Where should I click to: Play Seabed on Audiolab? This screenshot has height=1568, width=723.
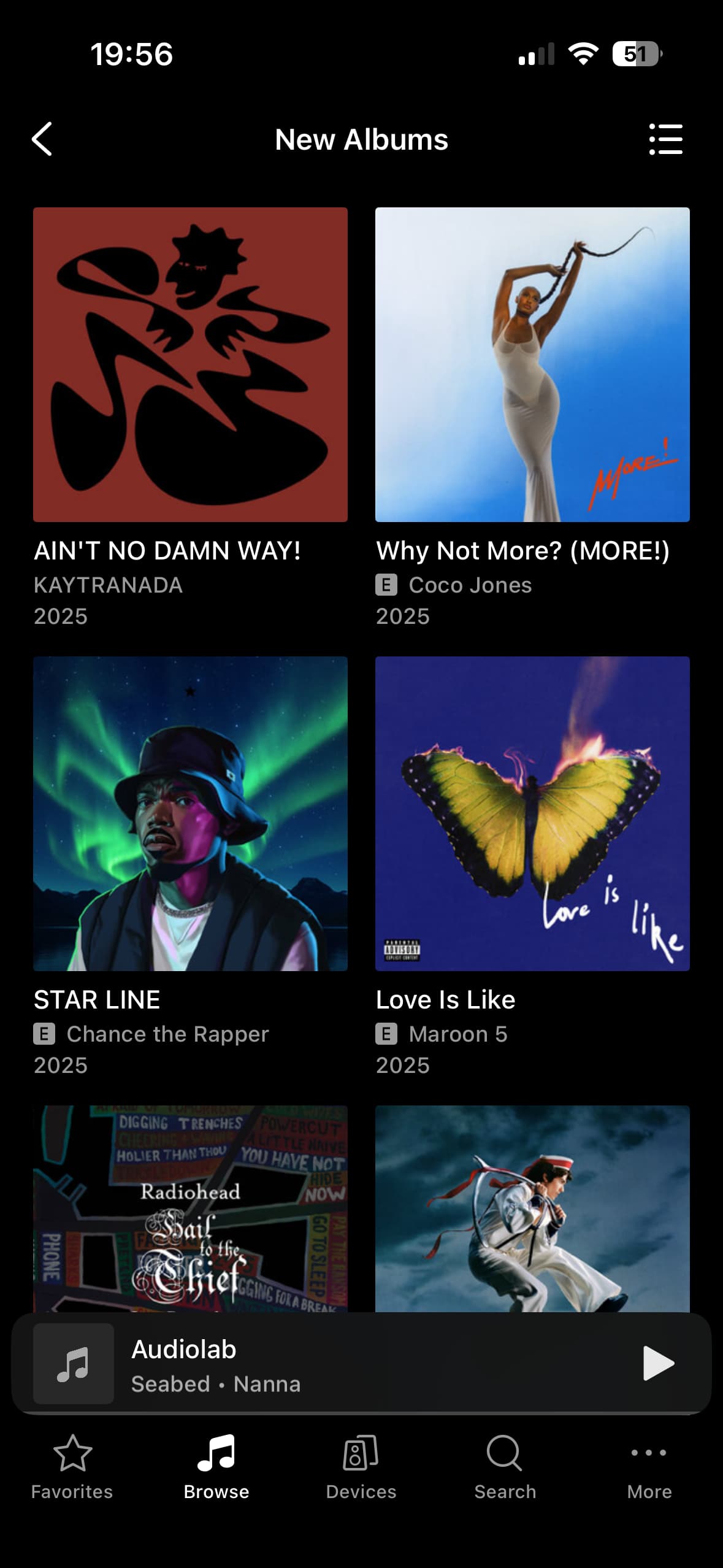(658, 1363)
